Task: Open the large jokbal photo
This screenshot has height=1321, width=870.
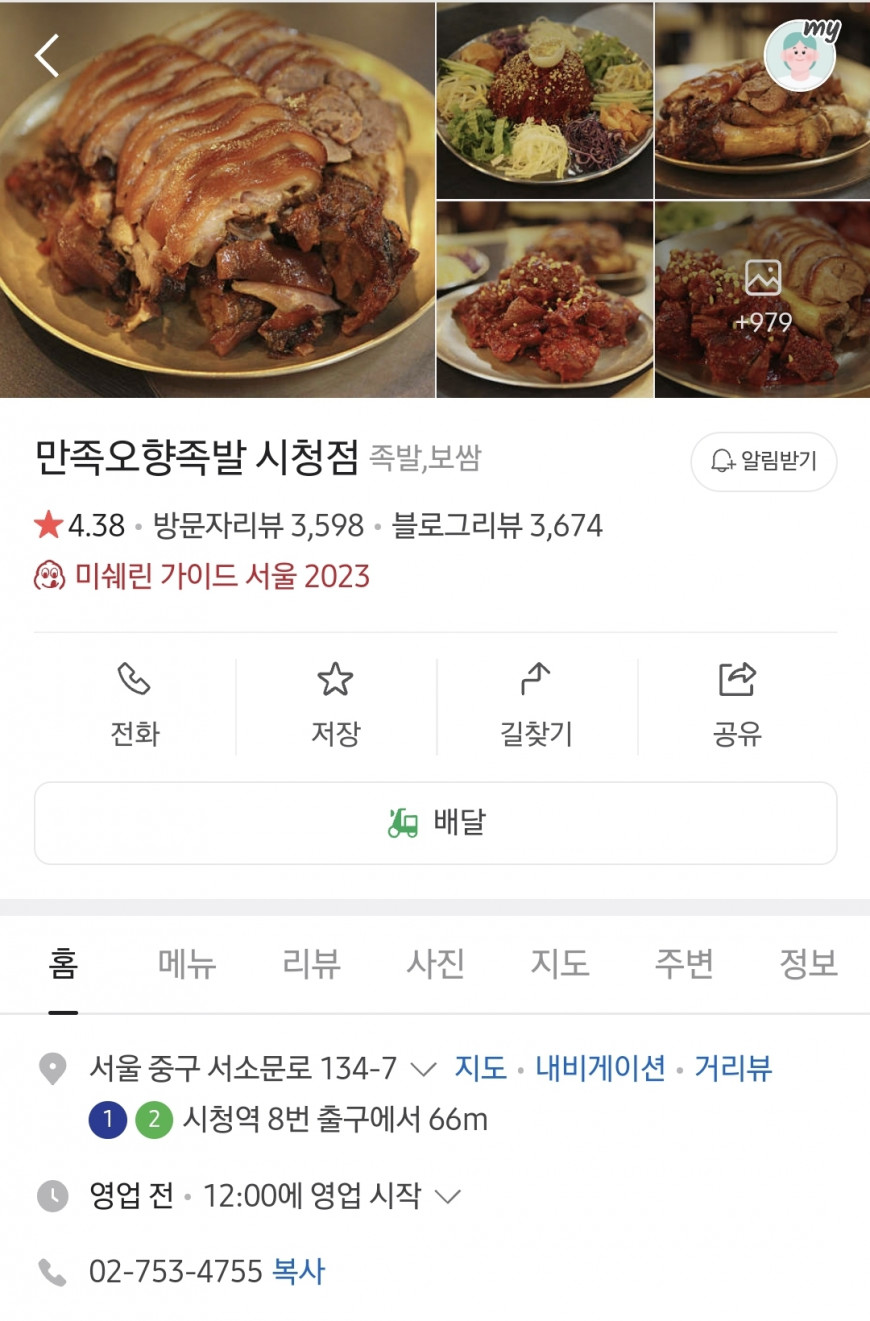Action: point(217,200)
